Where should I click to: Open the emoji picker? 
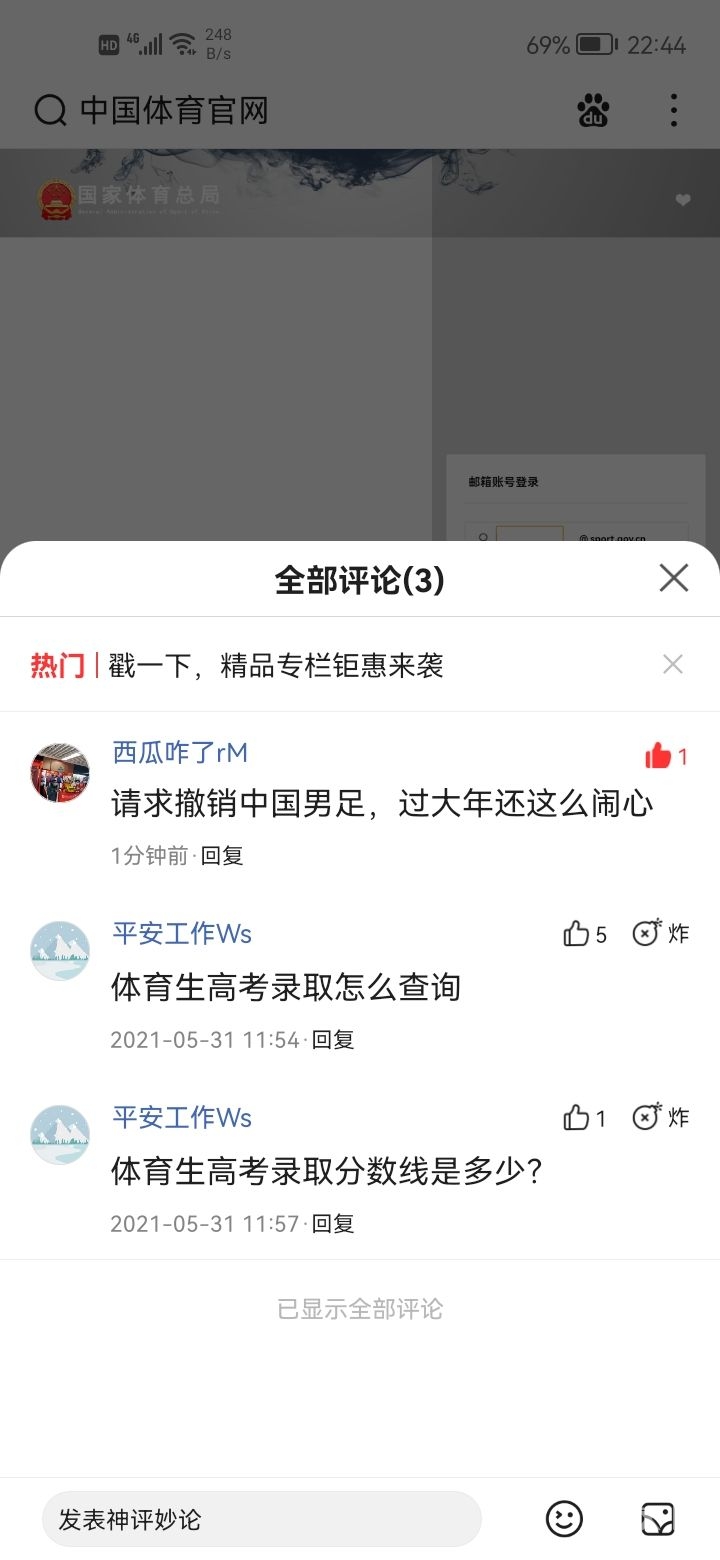tap(564, 1519)
